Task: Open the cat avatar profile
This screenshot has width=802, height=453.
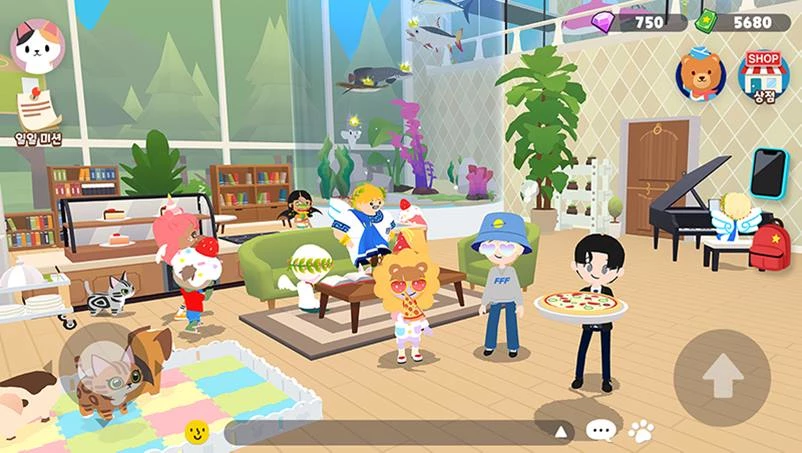Action: tap(37, 47)
